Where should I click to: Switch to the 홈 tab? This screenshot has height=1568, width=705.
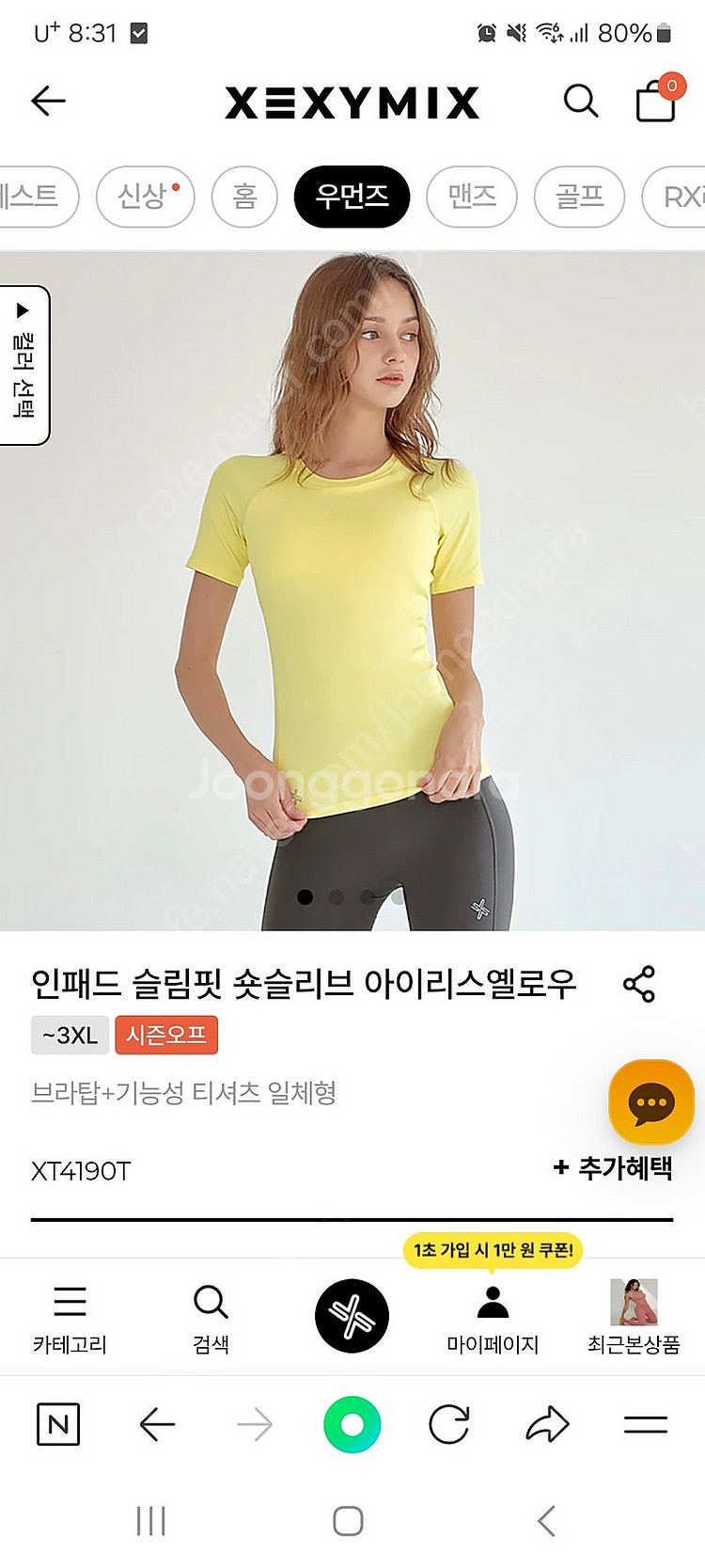244,197
